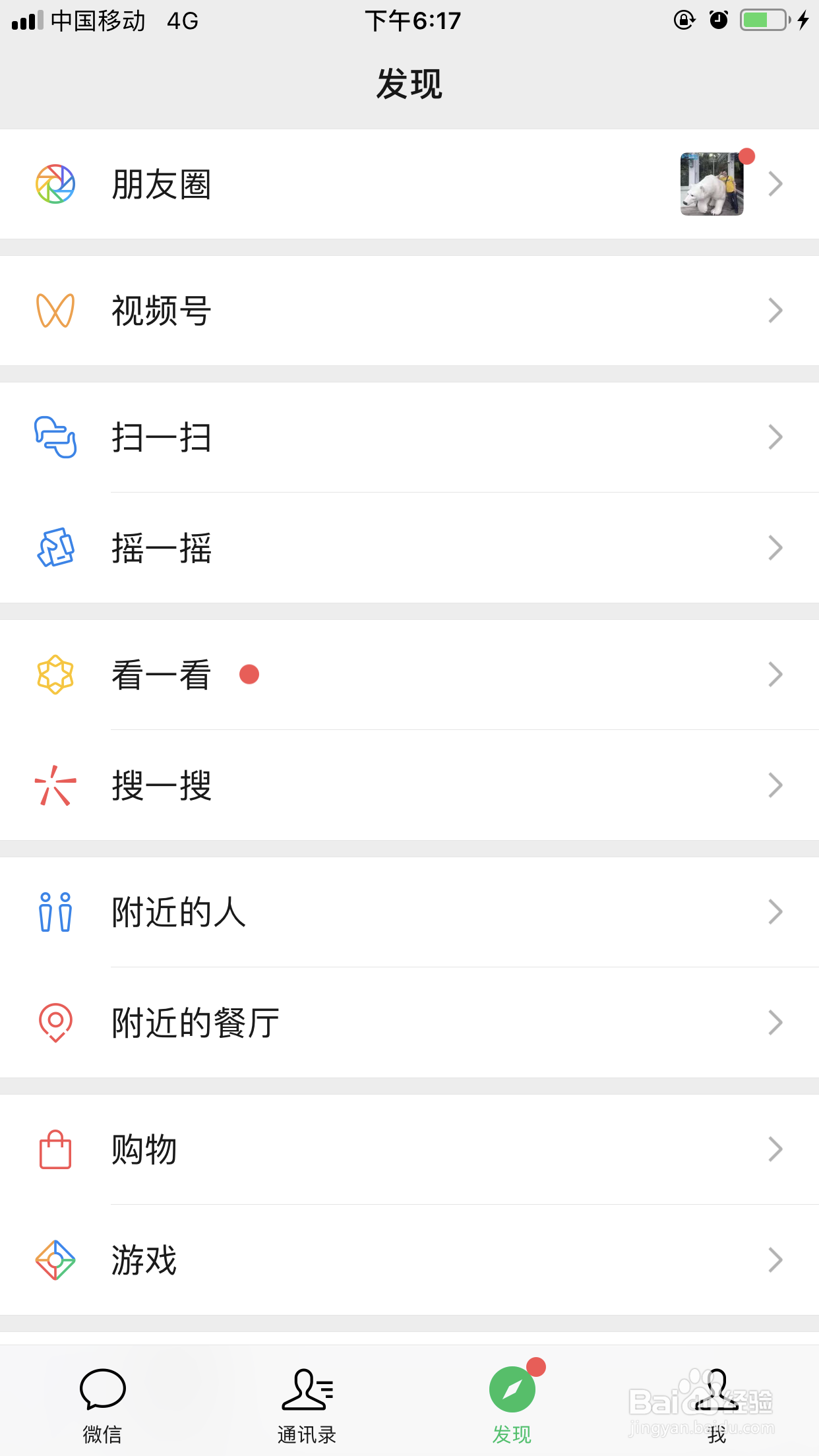Expand the Games row chevron
The width and height of the screenshot is (819, 1456).
click(775, 1259)
